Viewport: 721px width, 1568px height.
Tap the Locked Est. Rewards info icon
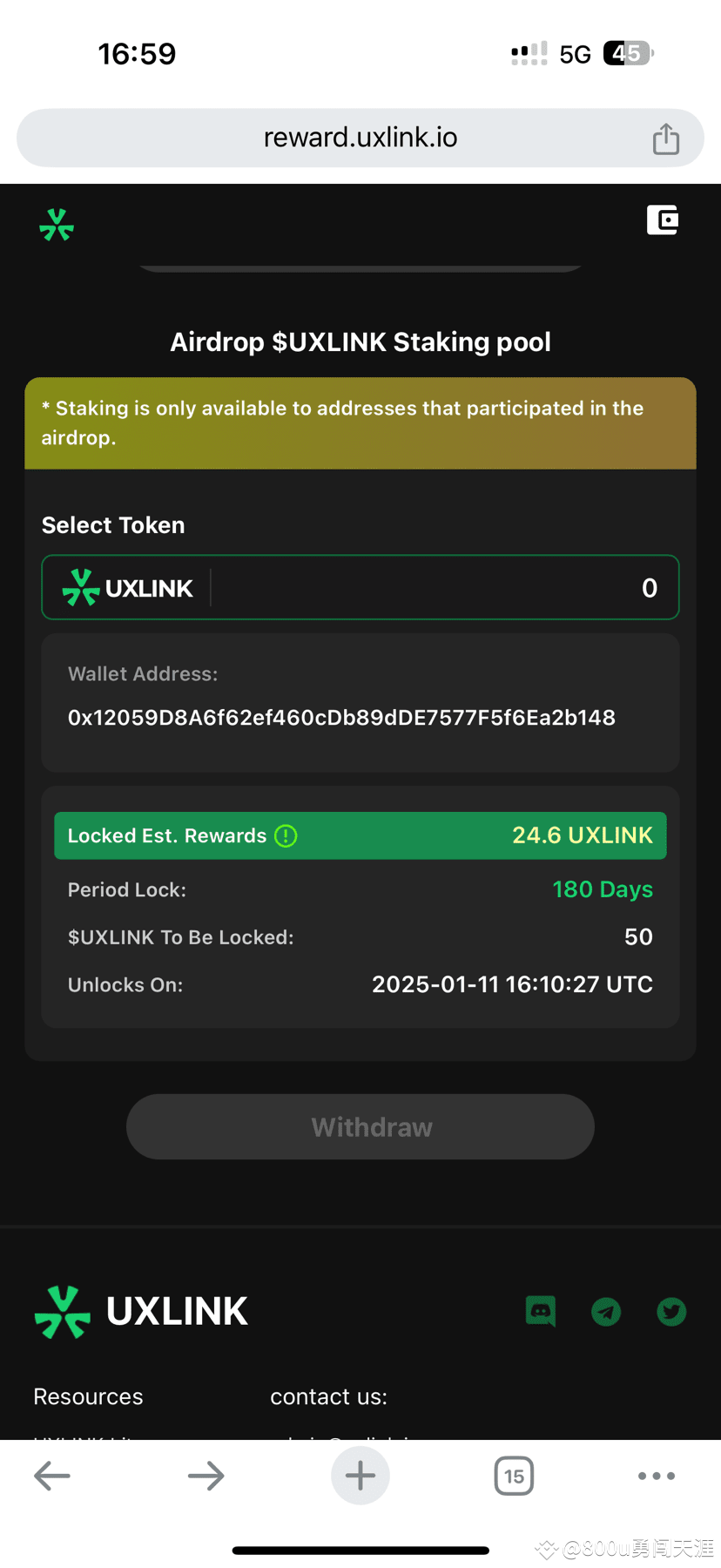285,835
